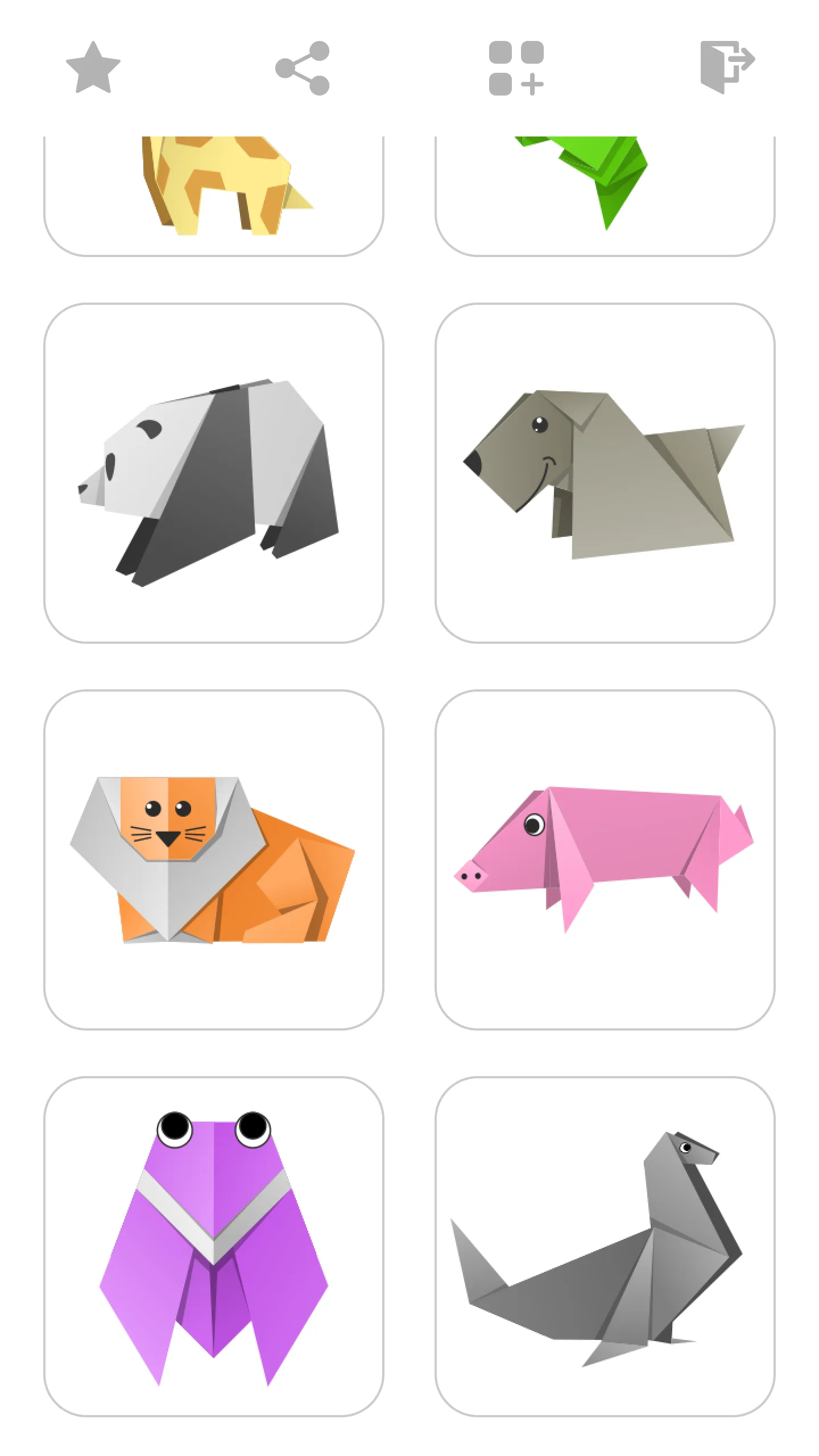Open the giraffe origami tile
Screen dimensions: 819x1456
(x=214, y=196)
